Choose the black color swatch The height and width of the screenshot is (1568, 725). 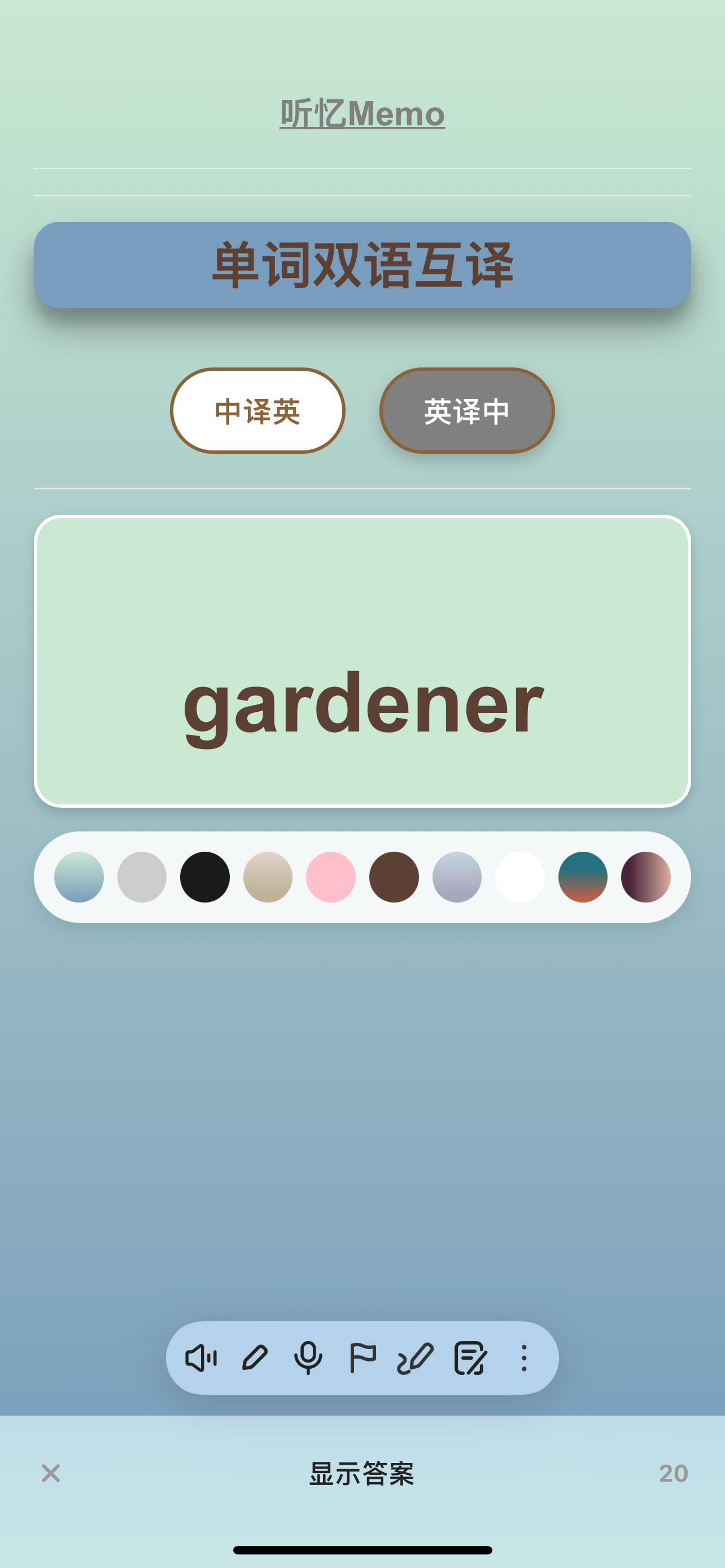click(204, 877)
